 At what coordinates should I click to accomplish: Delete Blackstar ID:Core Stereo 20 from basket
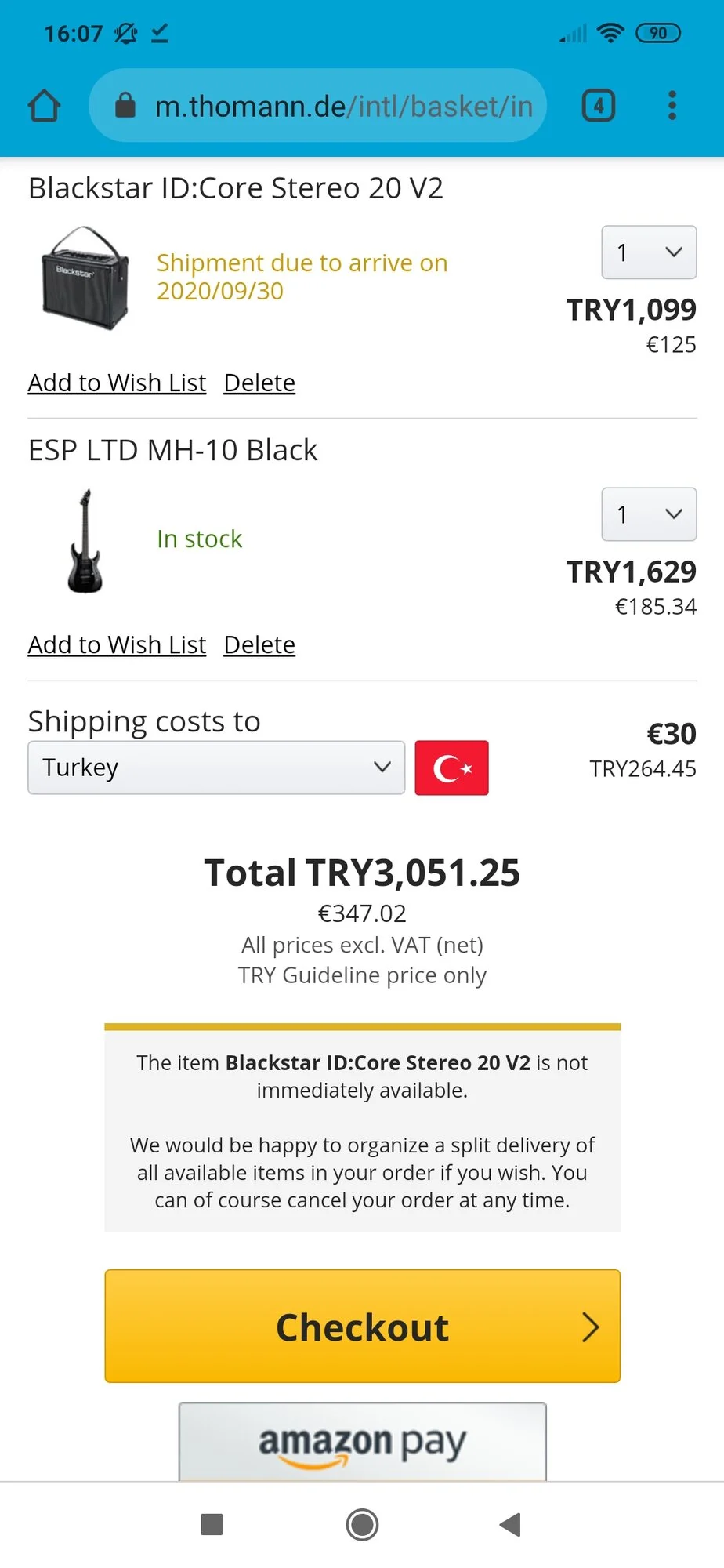[259, 383]
